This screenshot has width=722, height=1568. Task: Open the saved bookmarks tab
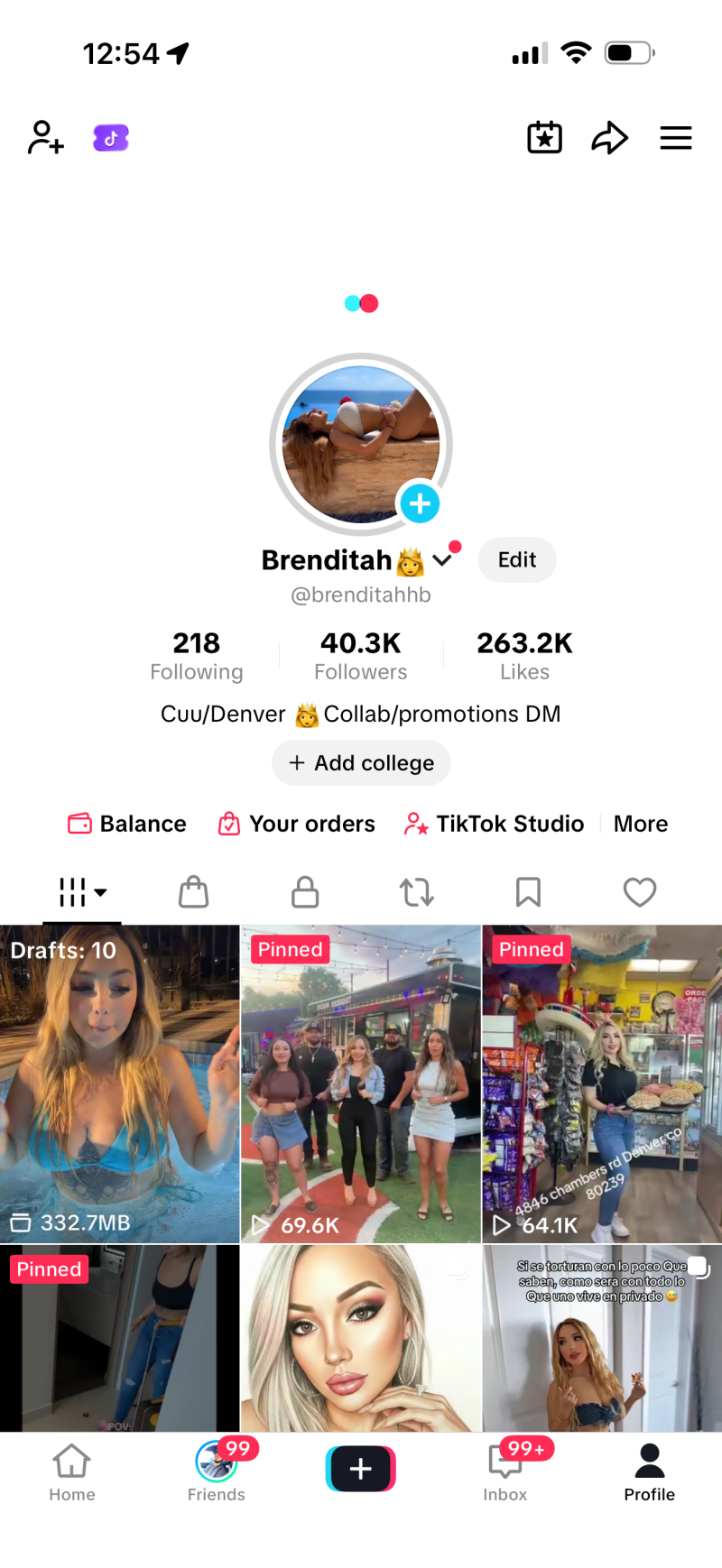click(528, 892)
